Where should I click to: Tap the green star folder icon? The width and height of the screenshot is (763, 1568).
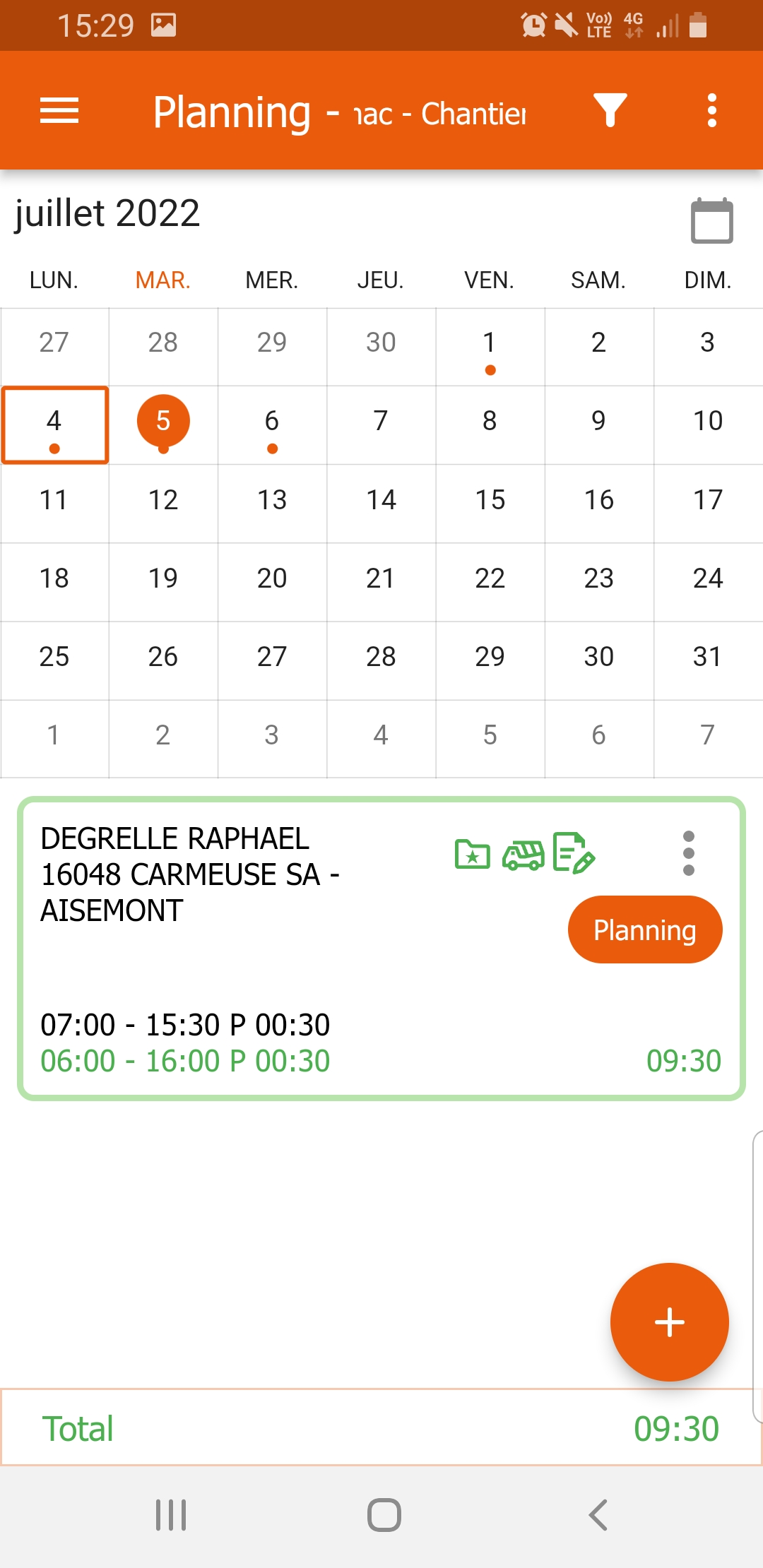[473, 854]
